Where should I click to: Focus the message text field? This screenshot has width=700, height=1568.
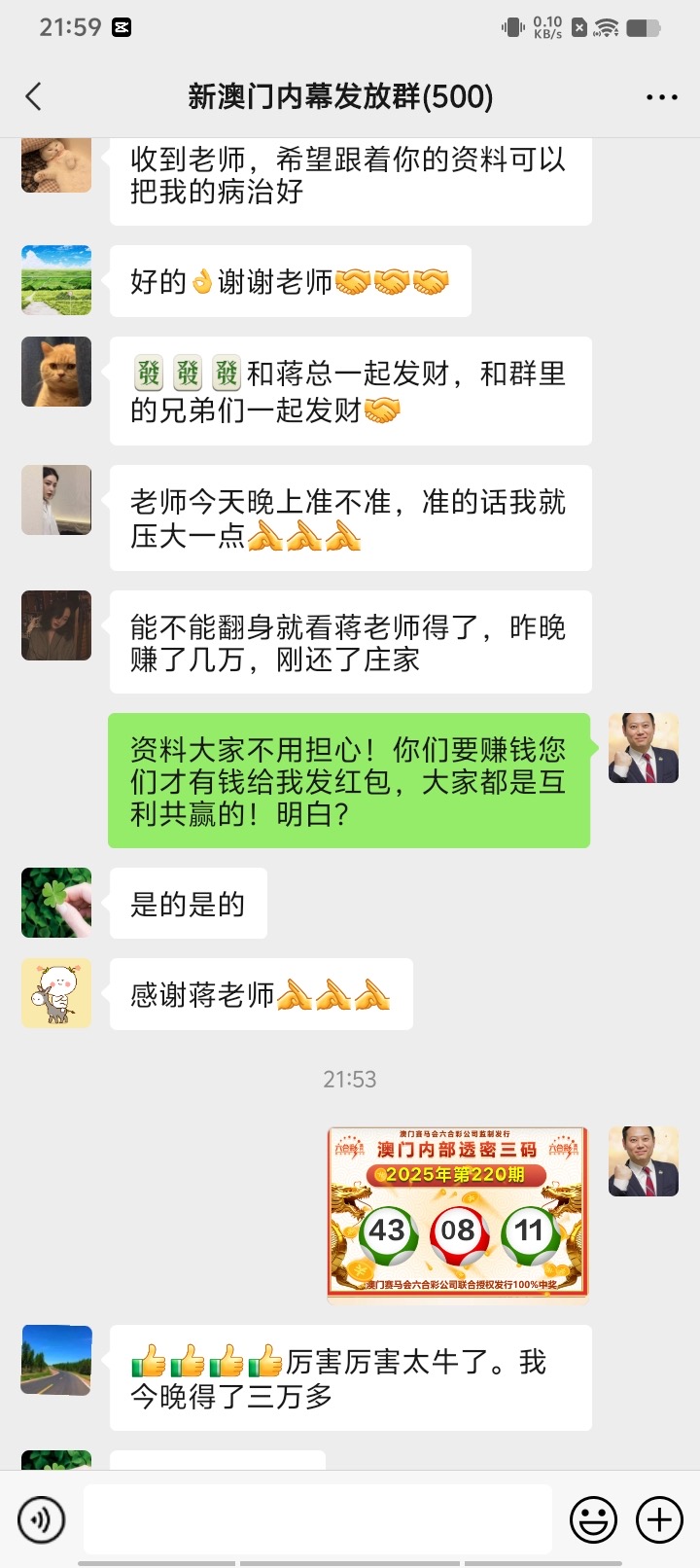click(x=317, y=1518)
